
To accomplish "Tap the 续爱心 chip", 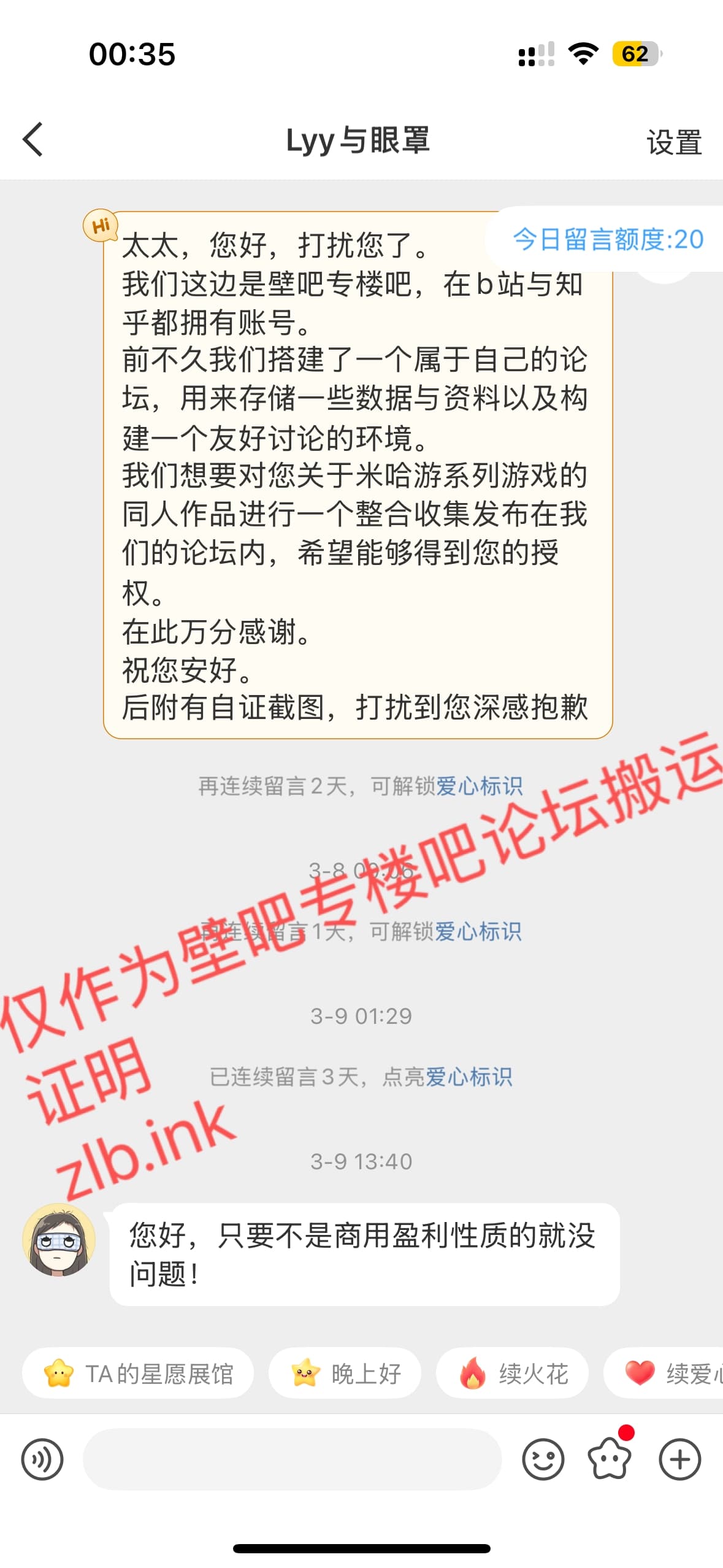I will [x=668, y=1373].
